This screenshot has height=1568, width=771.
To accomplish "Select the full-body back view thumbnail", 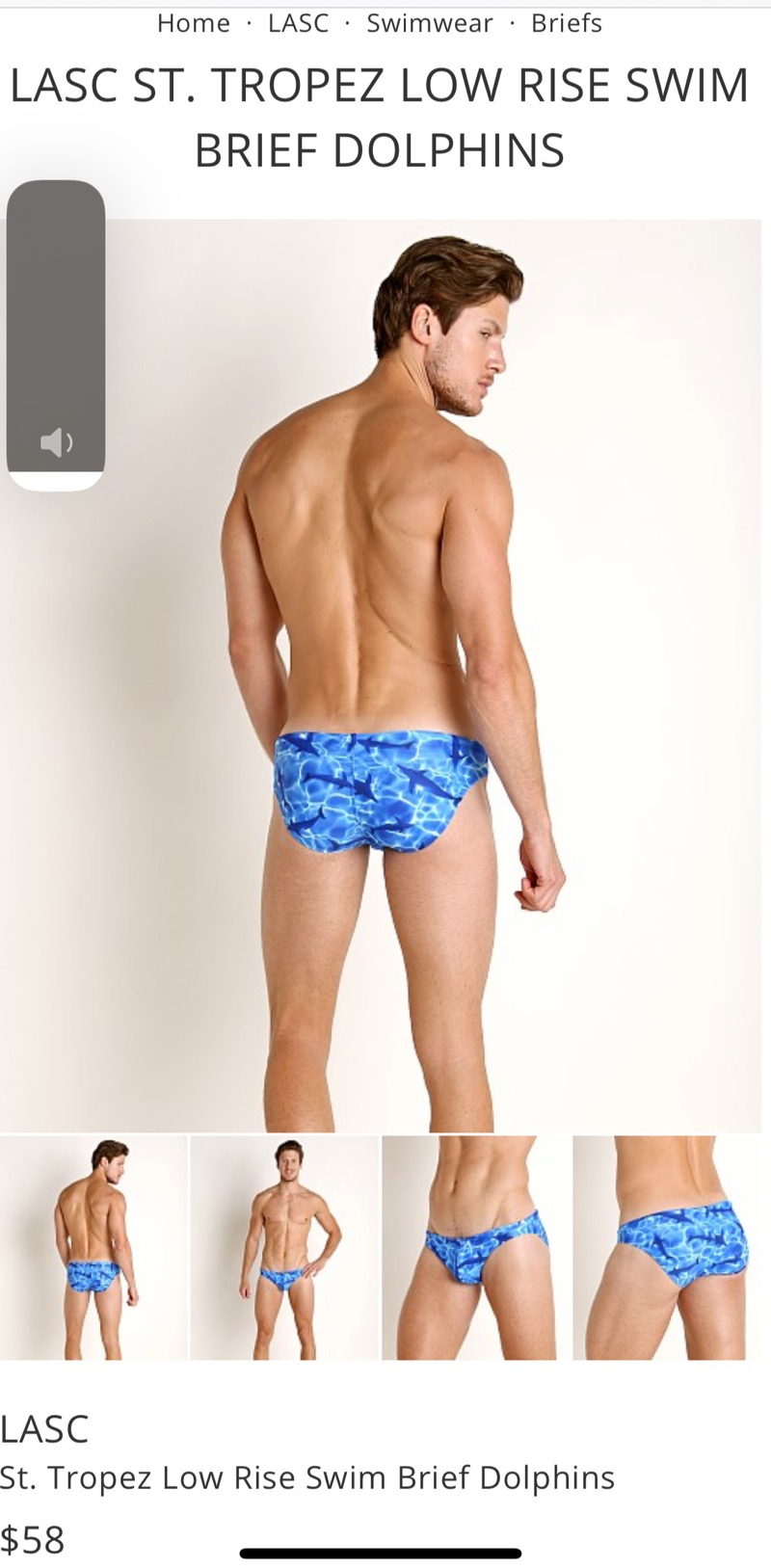I will [x=93, y=1247].
